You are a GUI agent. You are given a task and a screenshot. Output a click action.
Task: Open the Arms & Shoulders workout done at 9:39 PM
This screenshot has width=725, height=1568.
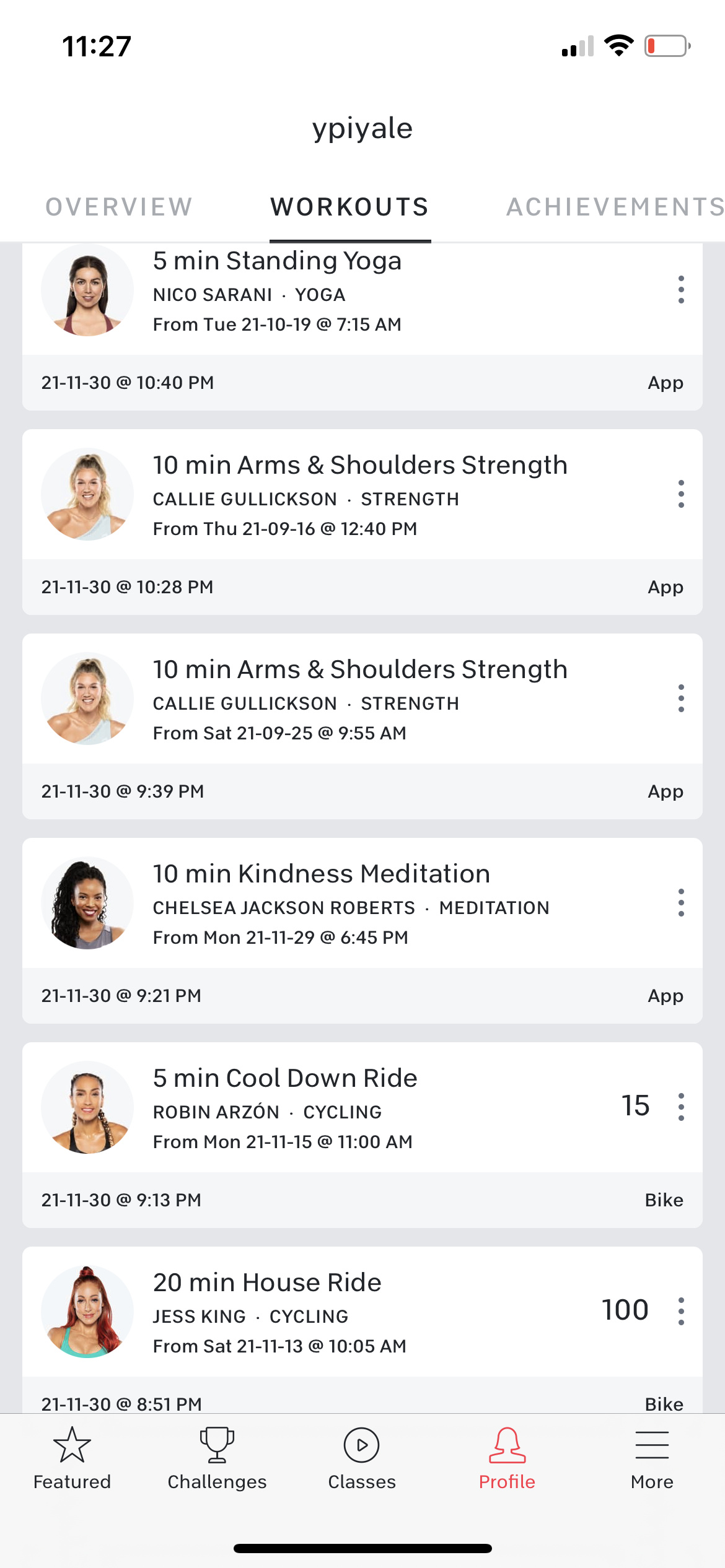359,670
